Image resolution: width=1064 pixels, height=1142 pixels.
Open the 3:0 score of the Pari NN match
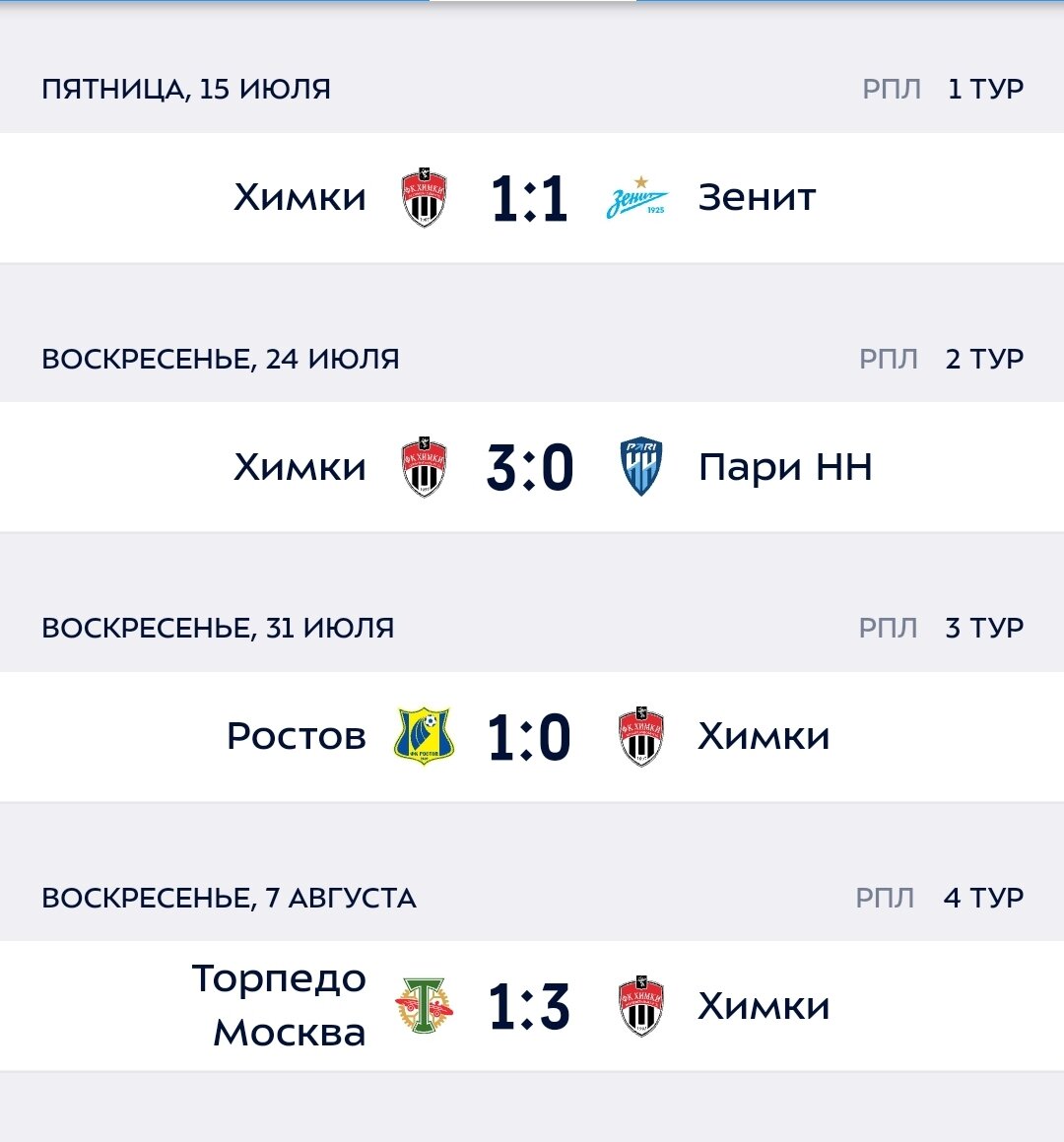[x=532, y=467]
